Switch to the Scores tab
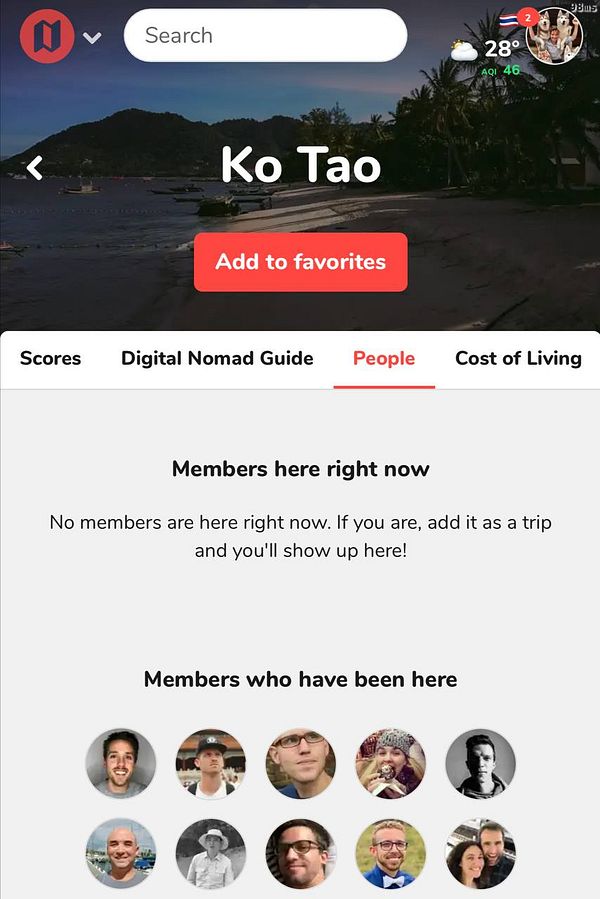Image resolution: width=600 pixels, height=899 pixels. click(50, 358)
